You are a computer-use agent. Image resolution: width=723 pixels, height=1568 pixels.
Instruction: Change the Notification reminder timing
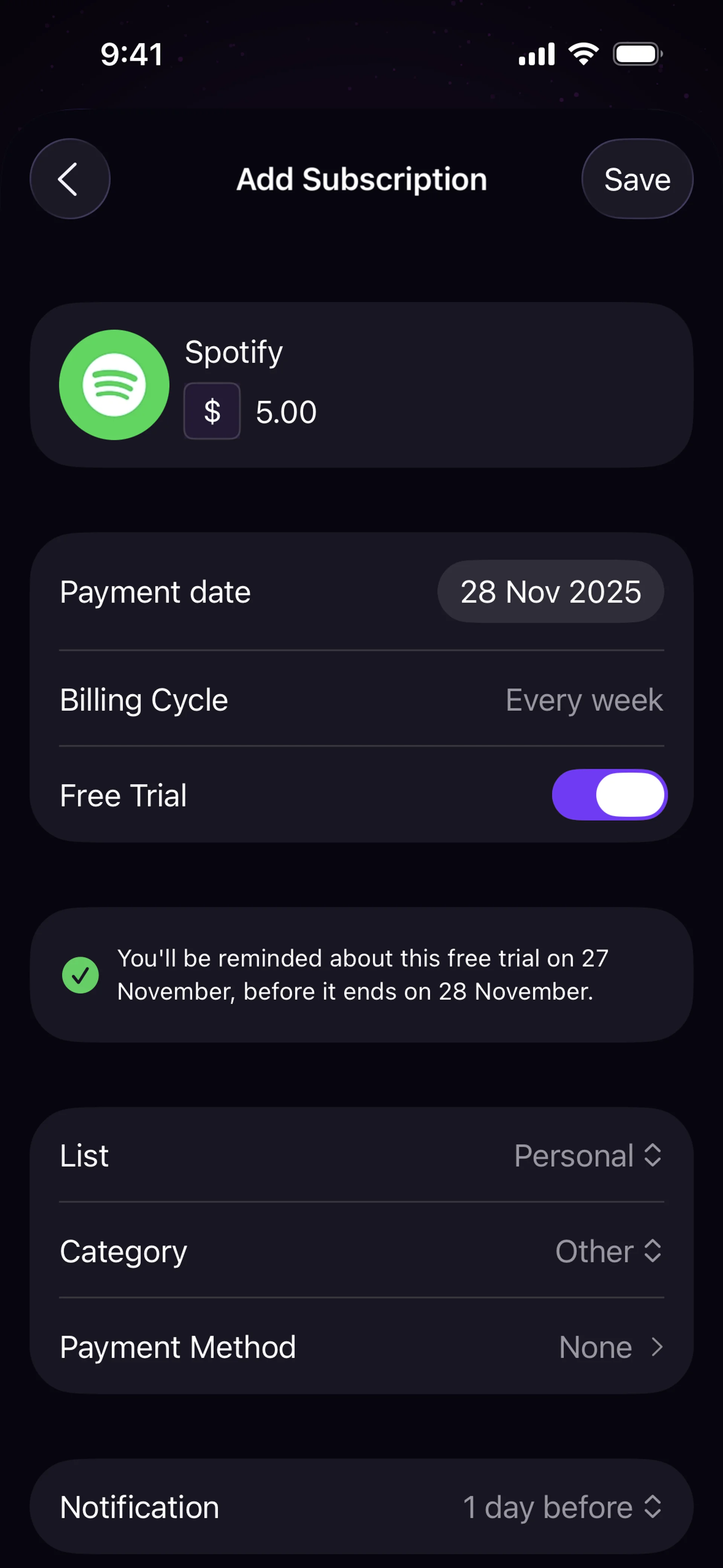click(x=561, y=1507)
